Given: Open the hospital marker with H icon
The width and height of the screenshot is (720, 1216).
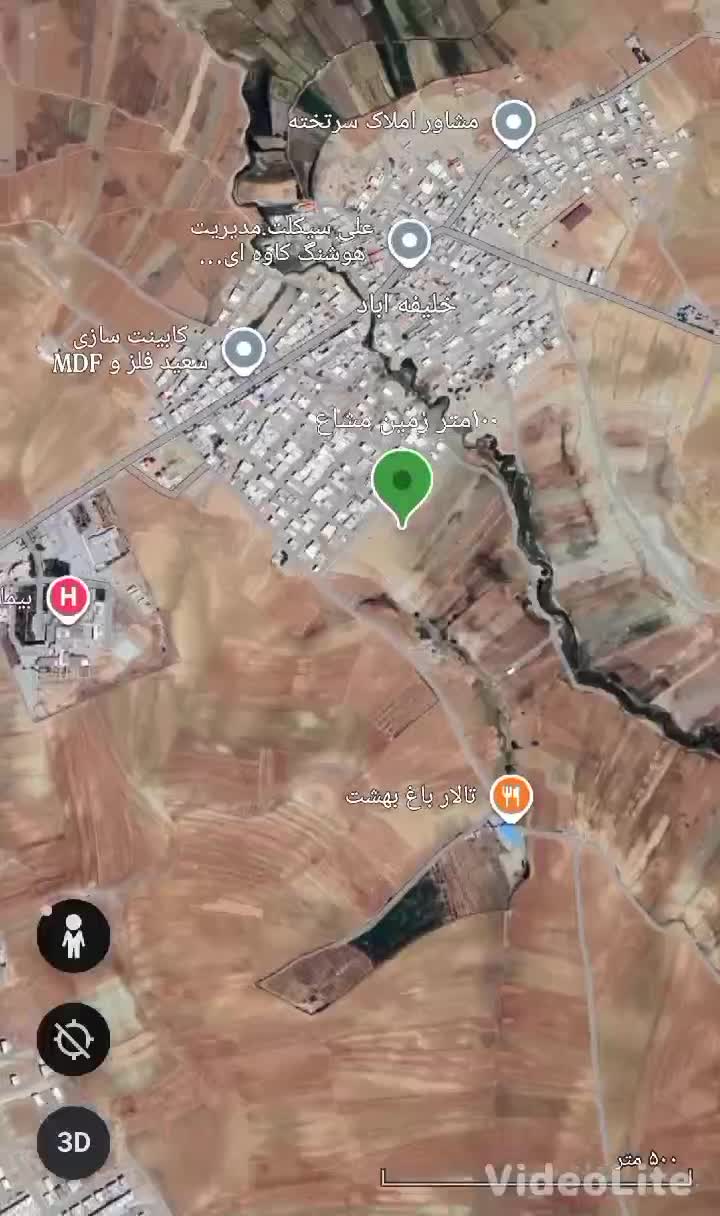Looking at the screenshot, I should click(x=68, y=599).
